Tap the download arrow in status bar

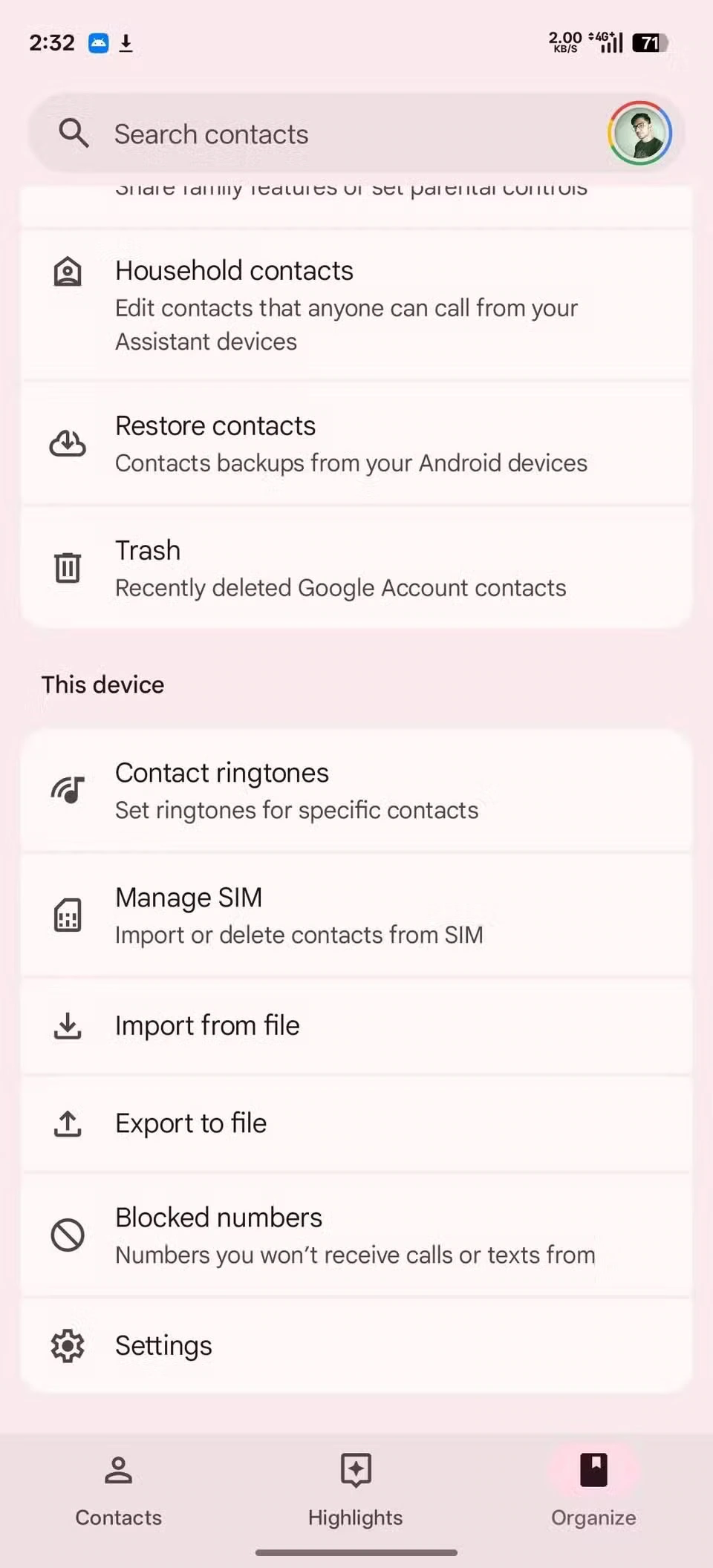[x=126, y=42]
